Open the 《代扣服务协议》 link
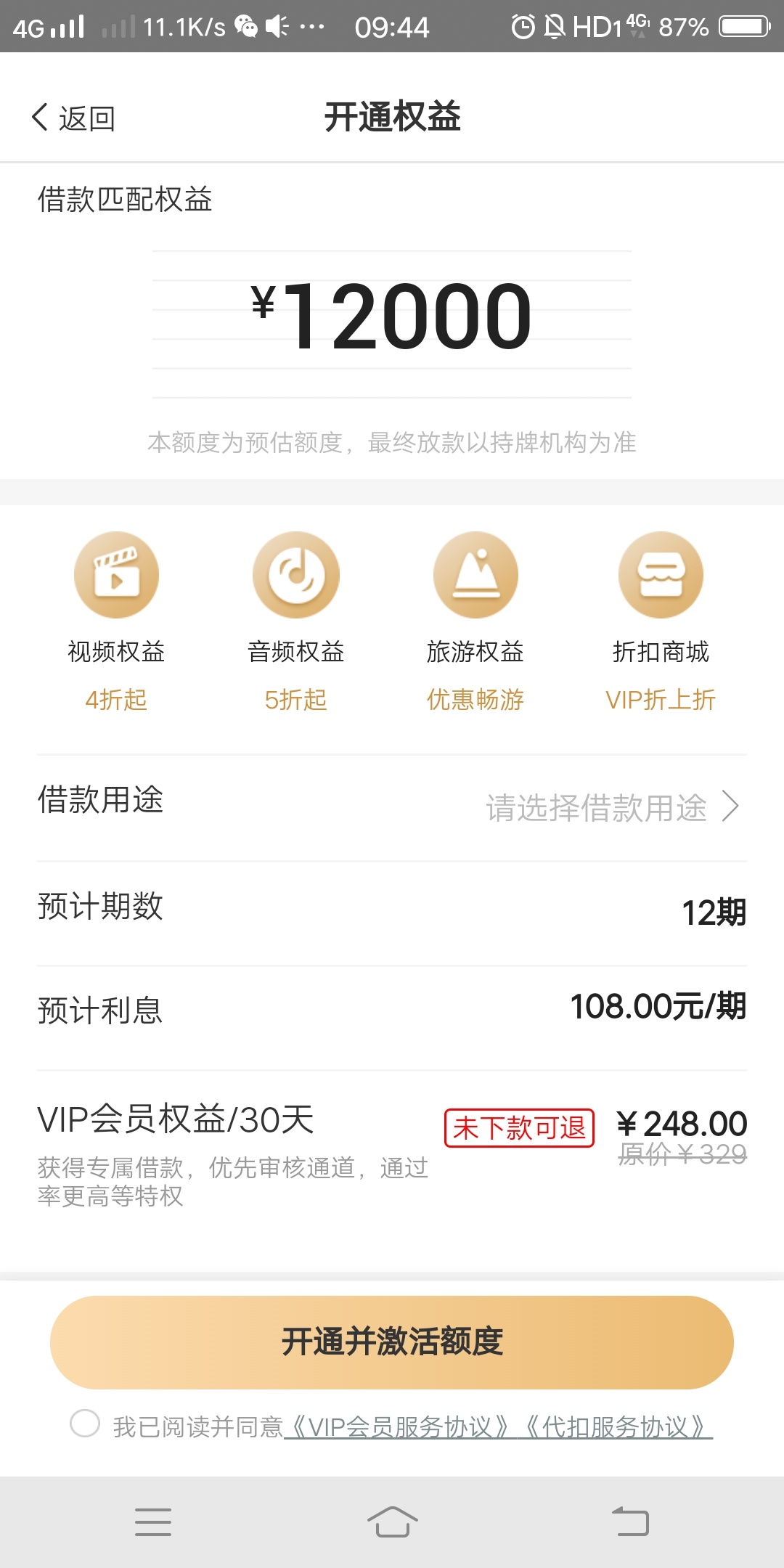 click(616, 1427)
